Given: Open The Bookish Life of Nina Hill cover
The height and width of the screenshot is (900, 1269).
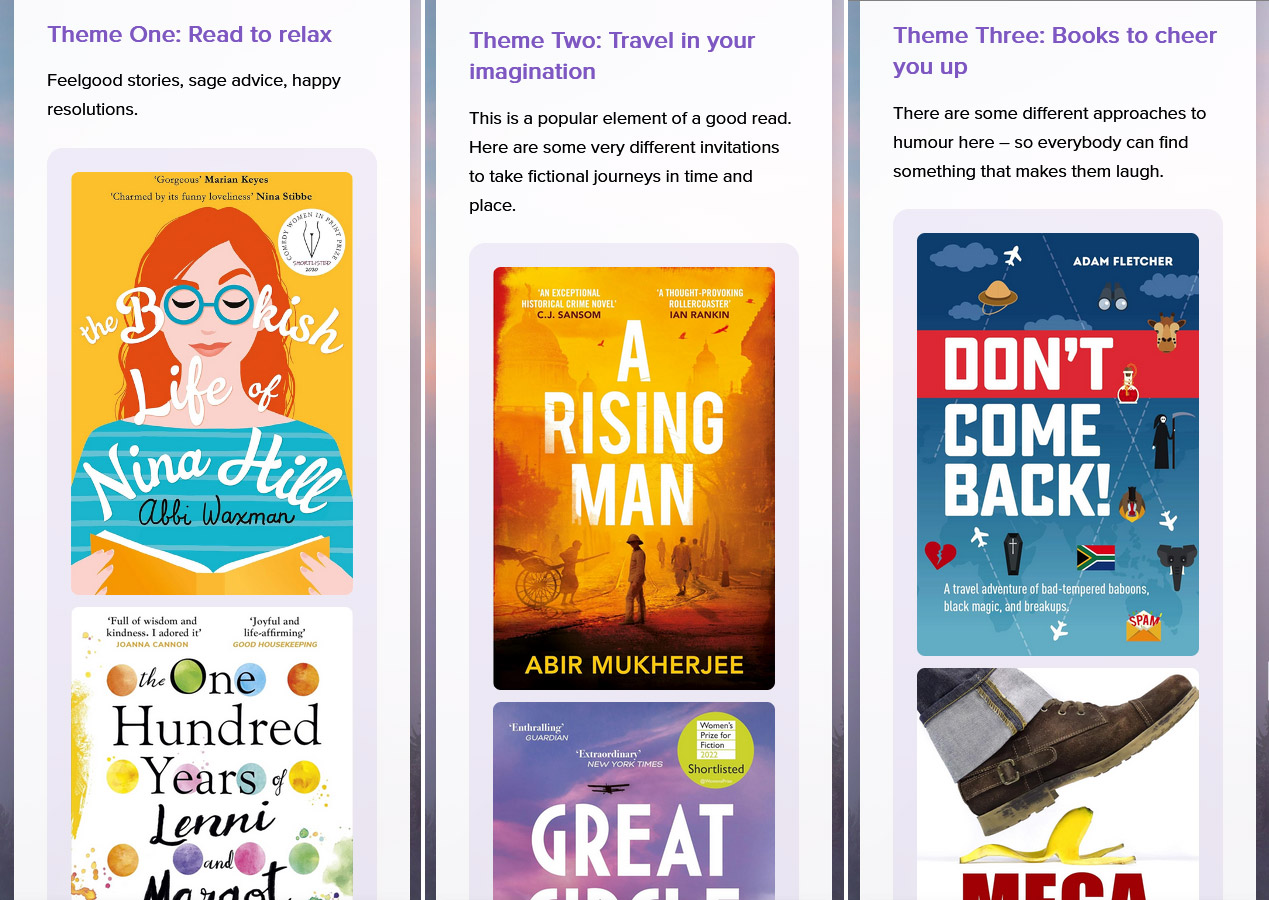Looking at the screenshot, I should click(211, 383).
